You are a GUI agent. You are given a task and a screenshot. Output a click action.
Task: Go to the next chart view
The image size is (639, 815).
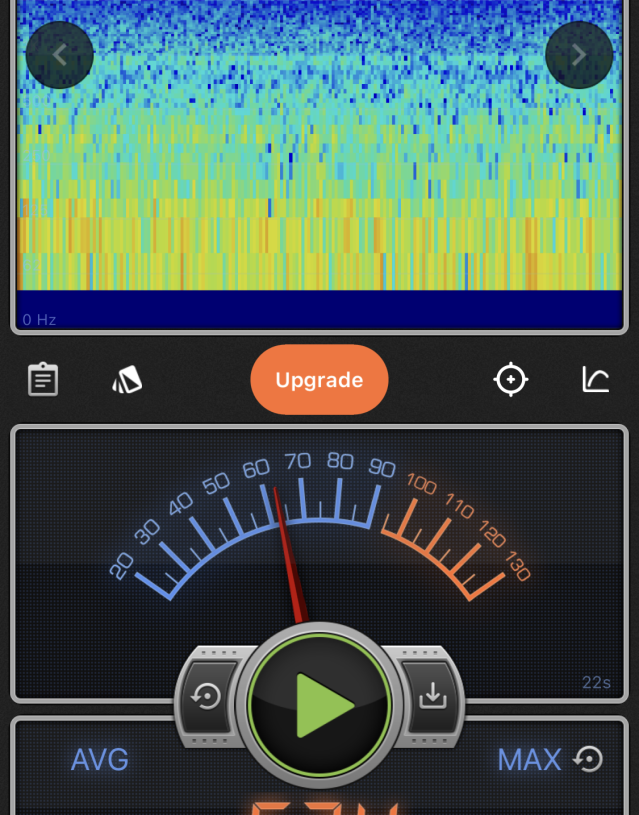[579, 55]
